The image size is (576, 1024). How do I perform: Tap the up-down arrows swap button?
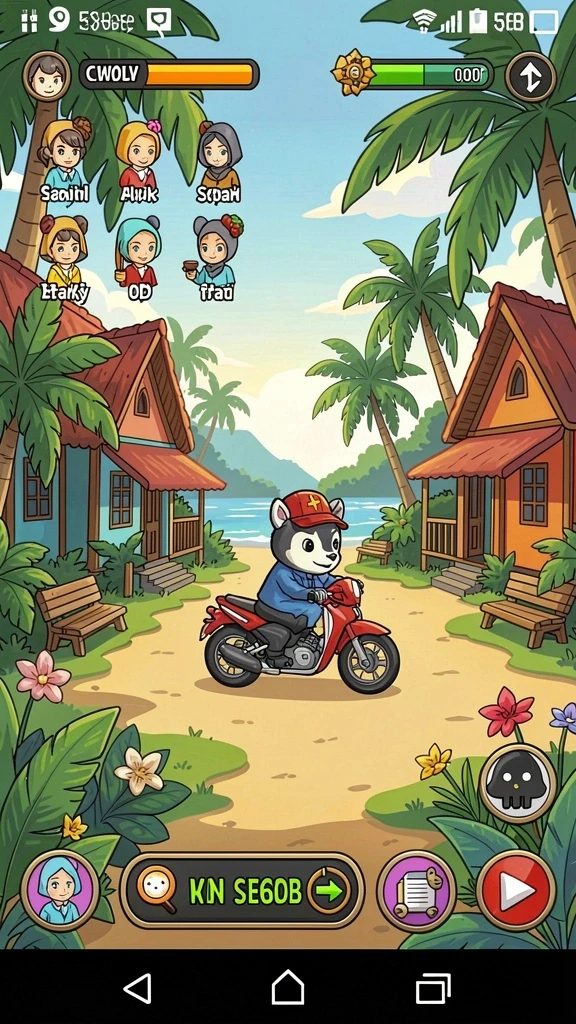tap(530, 77)
